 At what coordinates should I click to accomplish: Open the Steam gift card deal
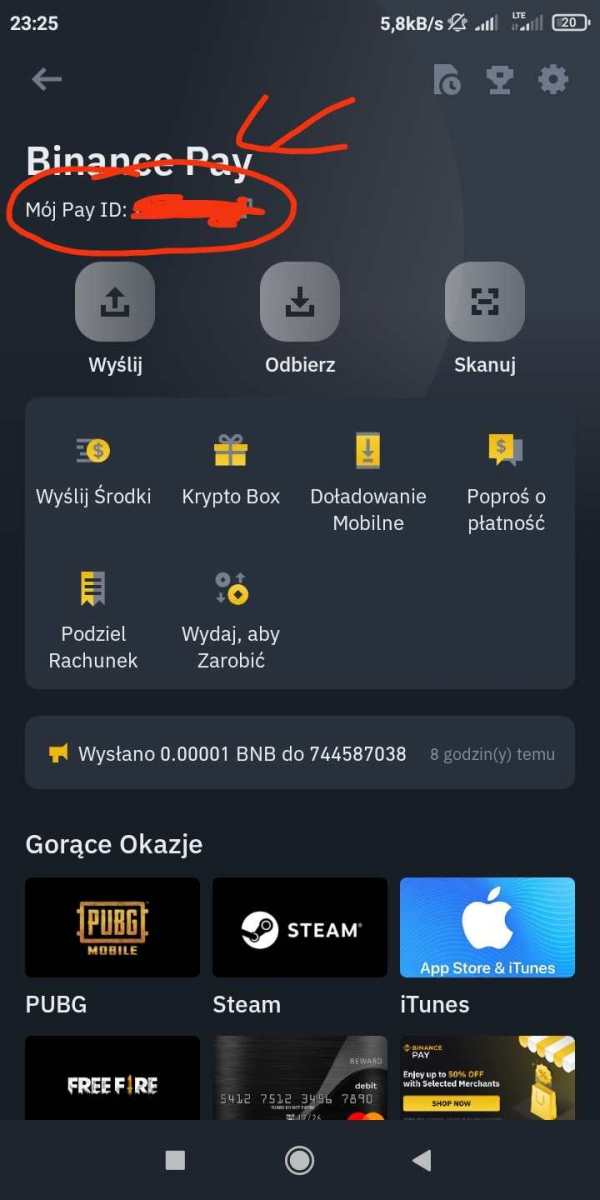point(300,927)
